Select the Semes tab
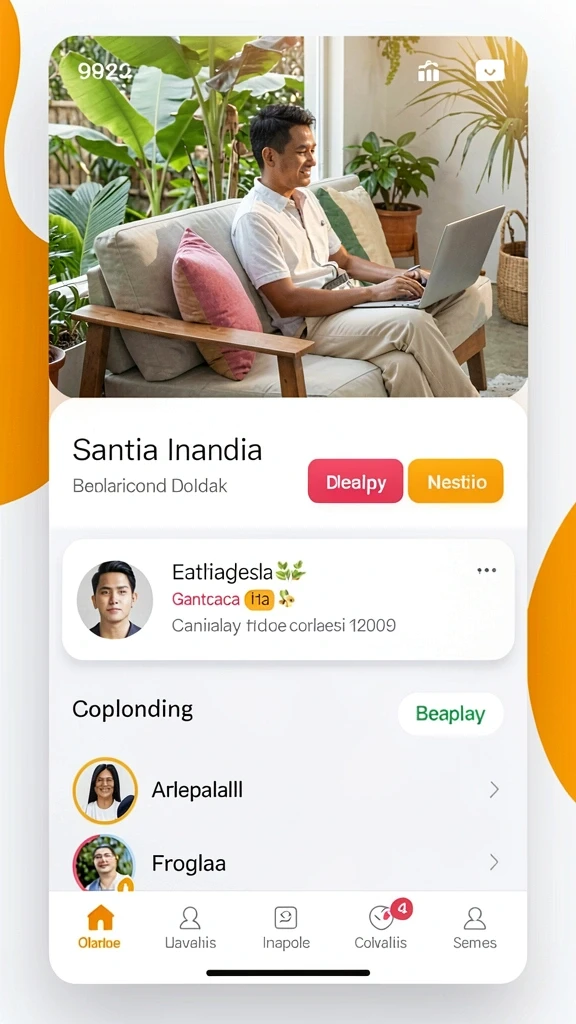 point(475,927)
